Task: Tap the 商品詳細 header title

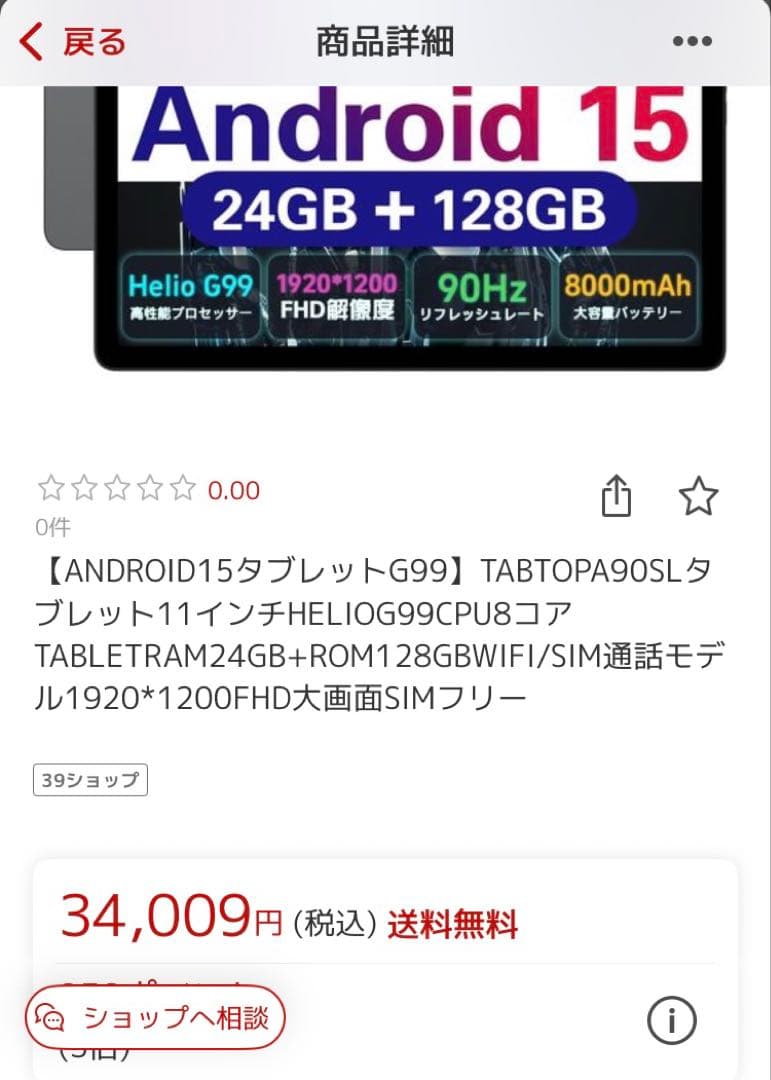Action: (385, 42)
